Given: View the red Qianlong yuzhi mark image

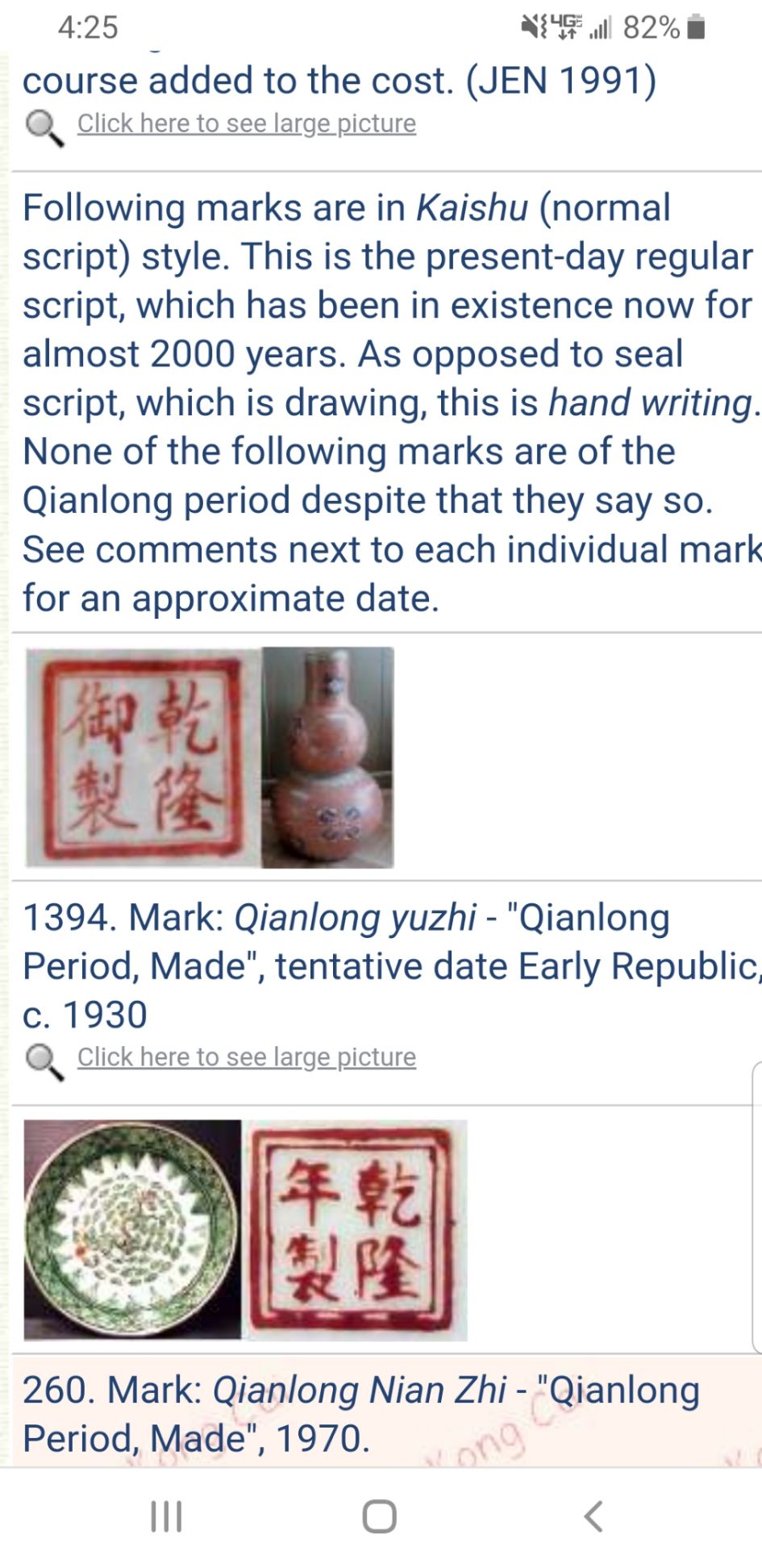Looking at the screenshot, I should [x=144, y=757].
